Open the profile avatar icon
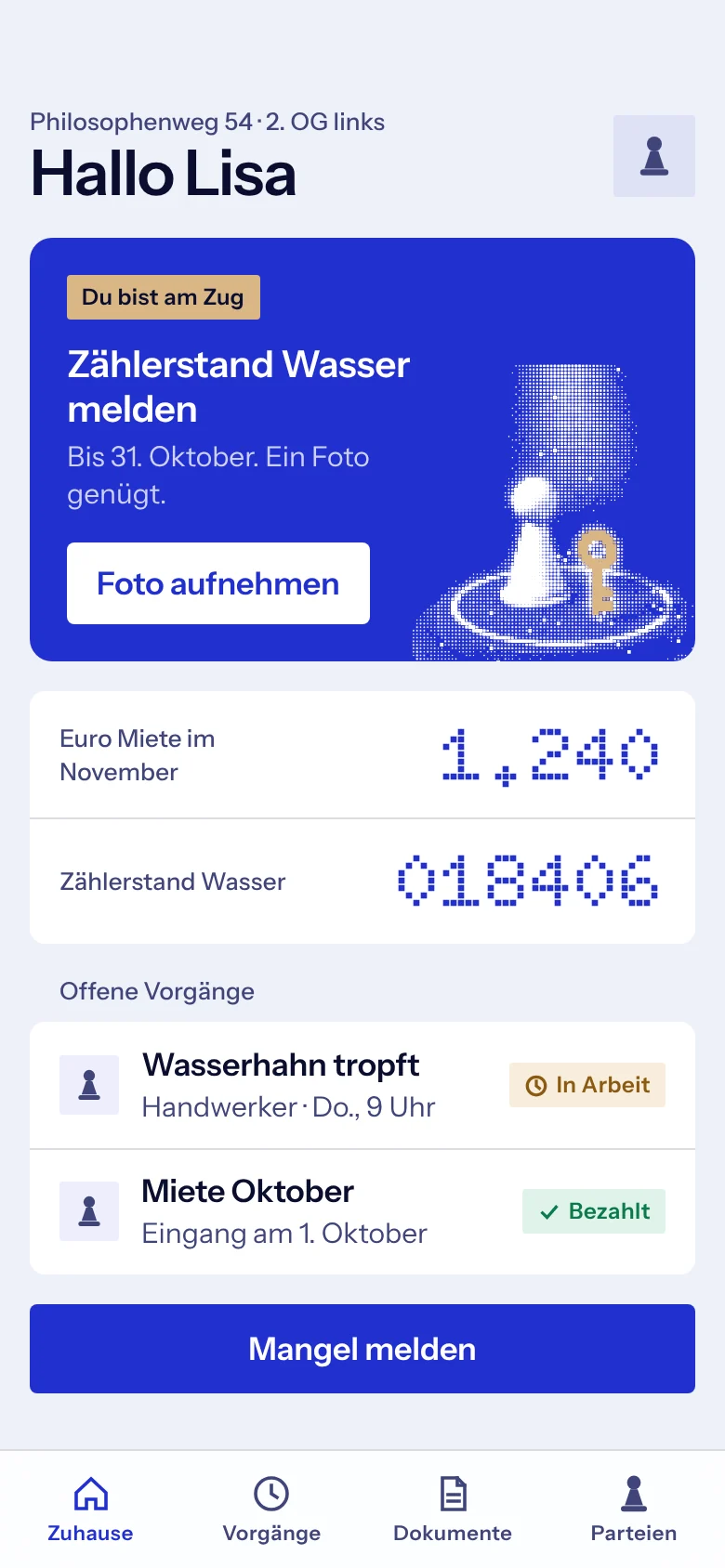725x1568 pixels. point(654,156)
